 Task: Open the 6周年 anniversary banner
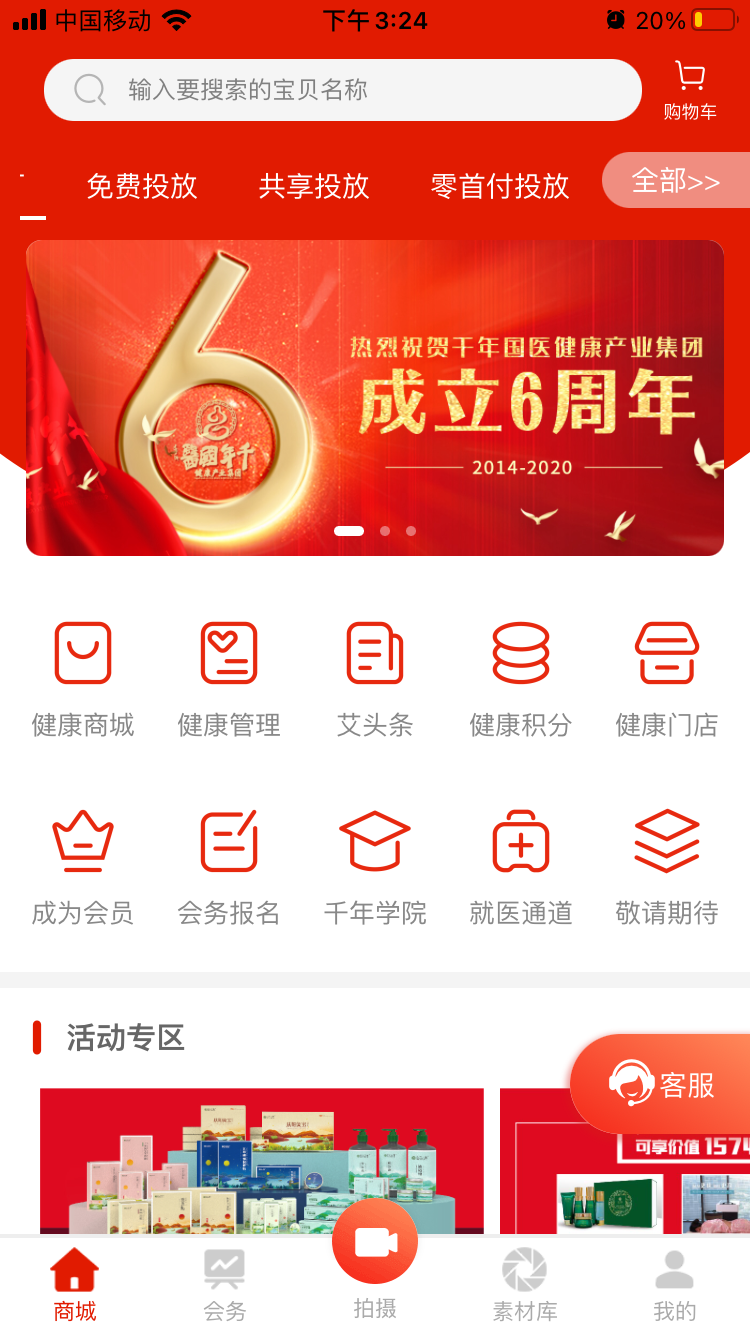[375, 397]
